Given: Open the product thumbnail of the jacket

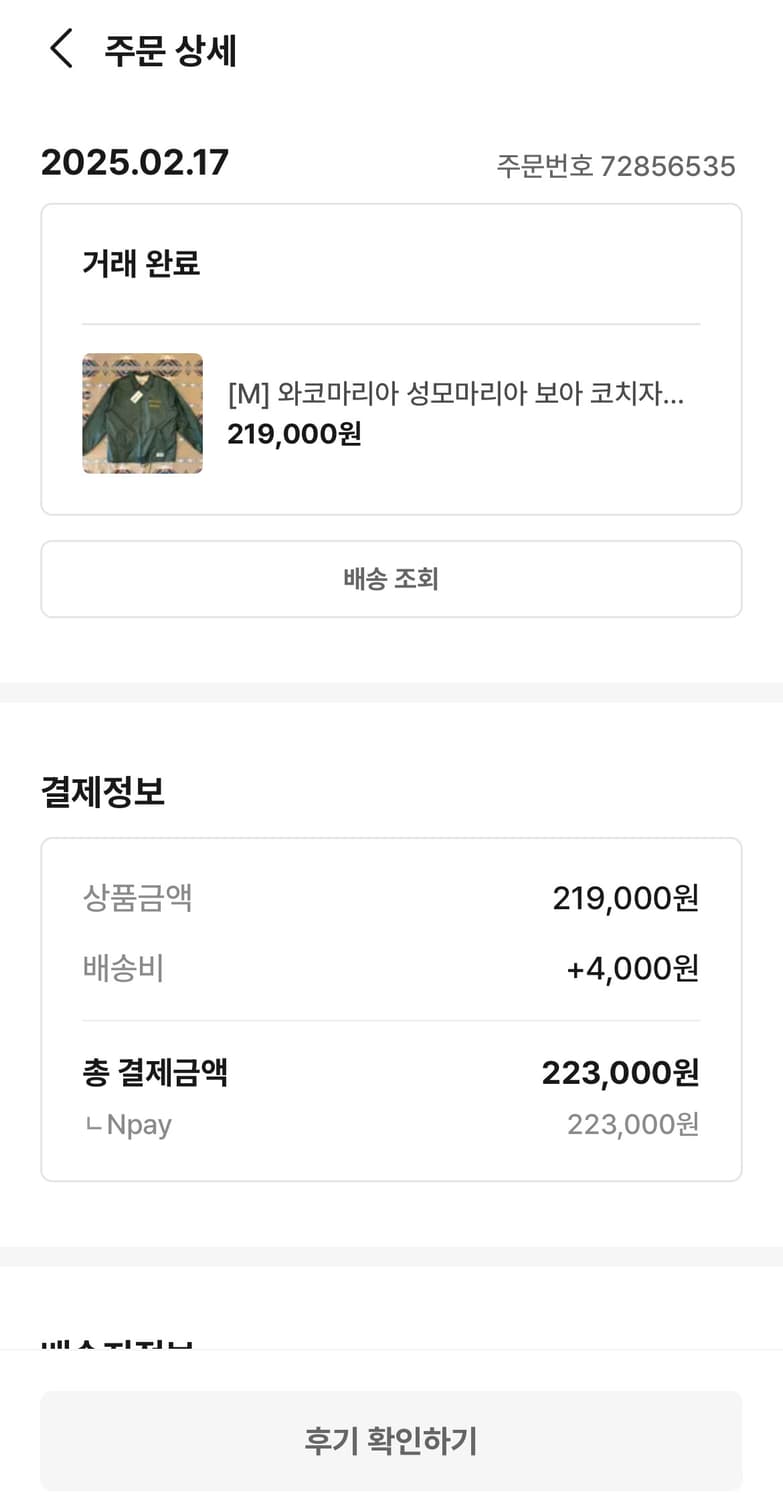Looking at the screenshot, I should (142, 413).
